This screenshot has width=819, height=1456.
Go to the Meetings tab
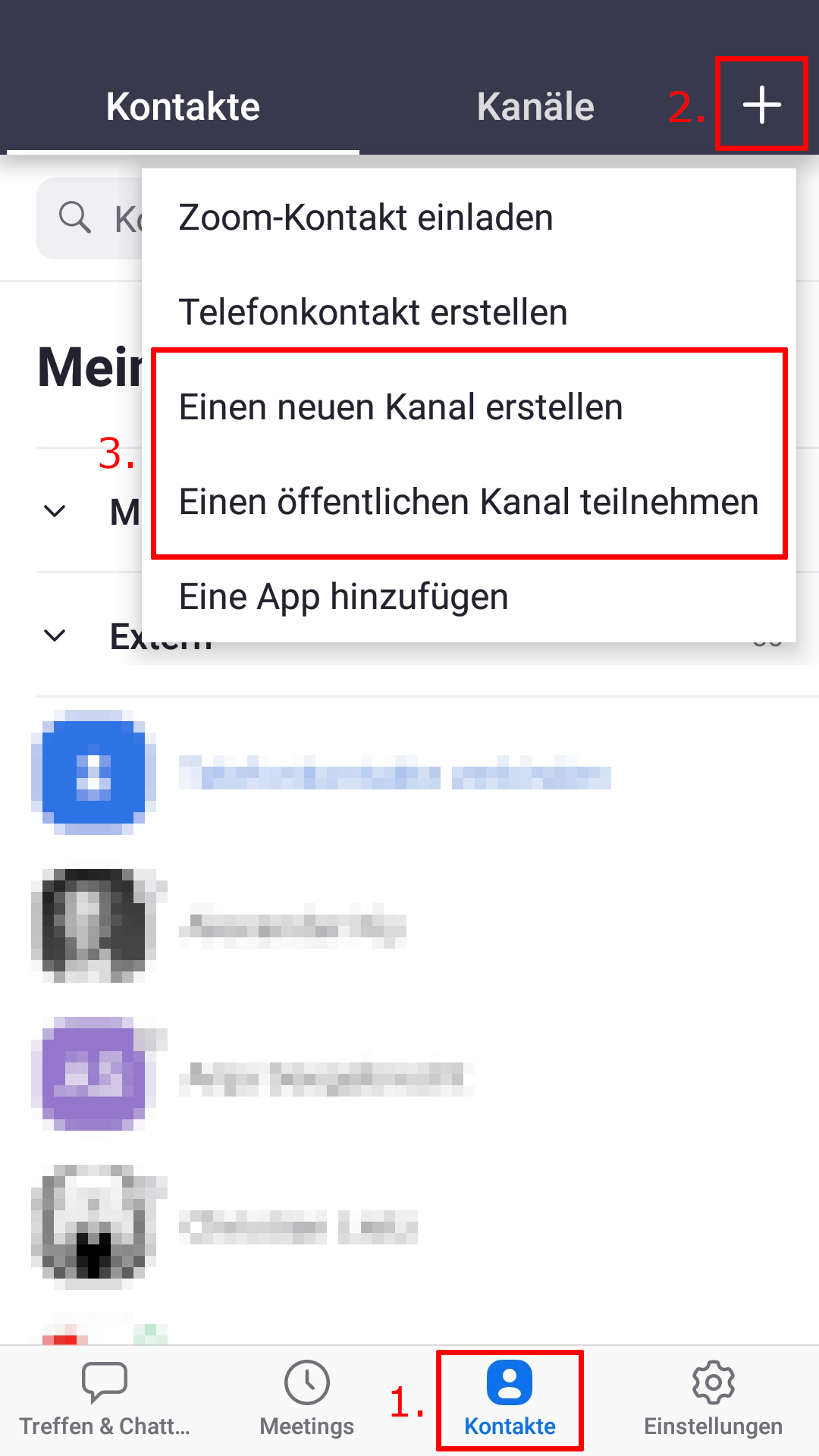tap(306, 1399)
